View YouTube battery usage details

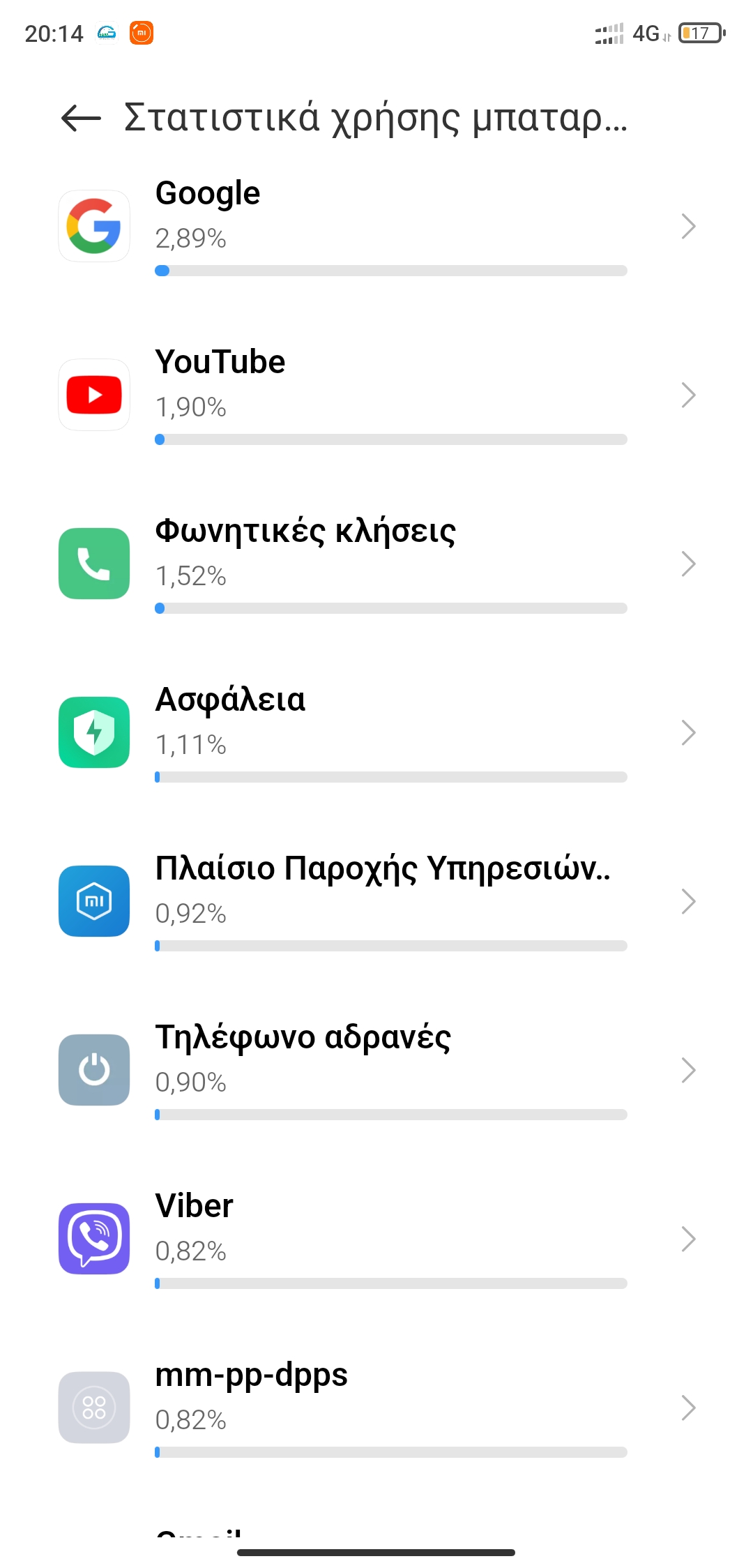376,395
